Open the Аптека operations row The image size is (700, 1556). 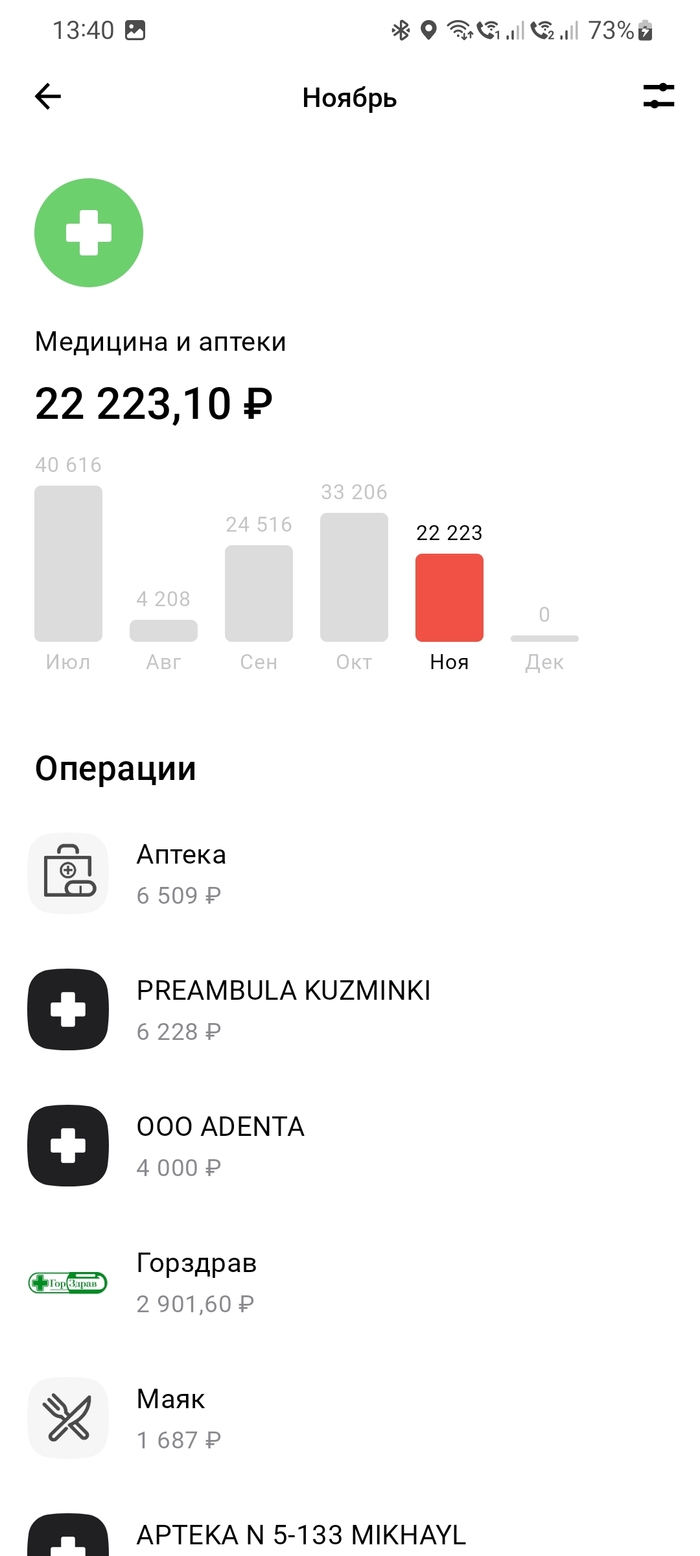(x=350, y=874)
